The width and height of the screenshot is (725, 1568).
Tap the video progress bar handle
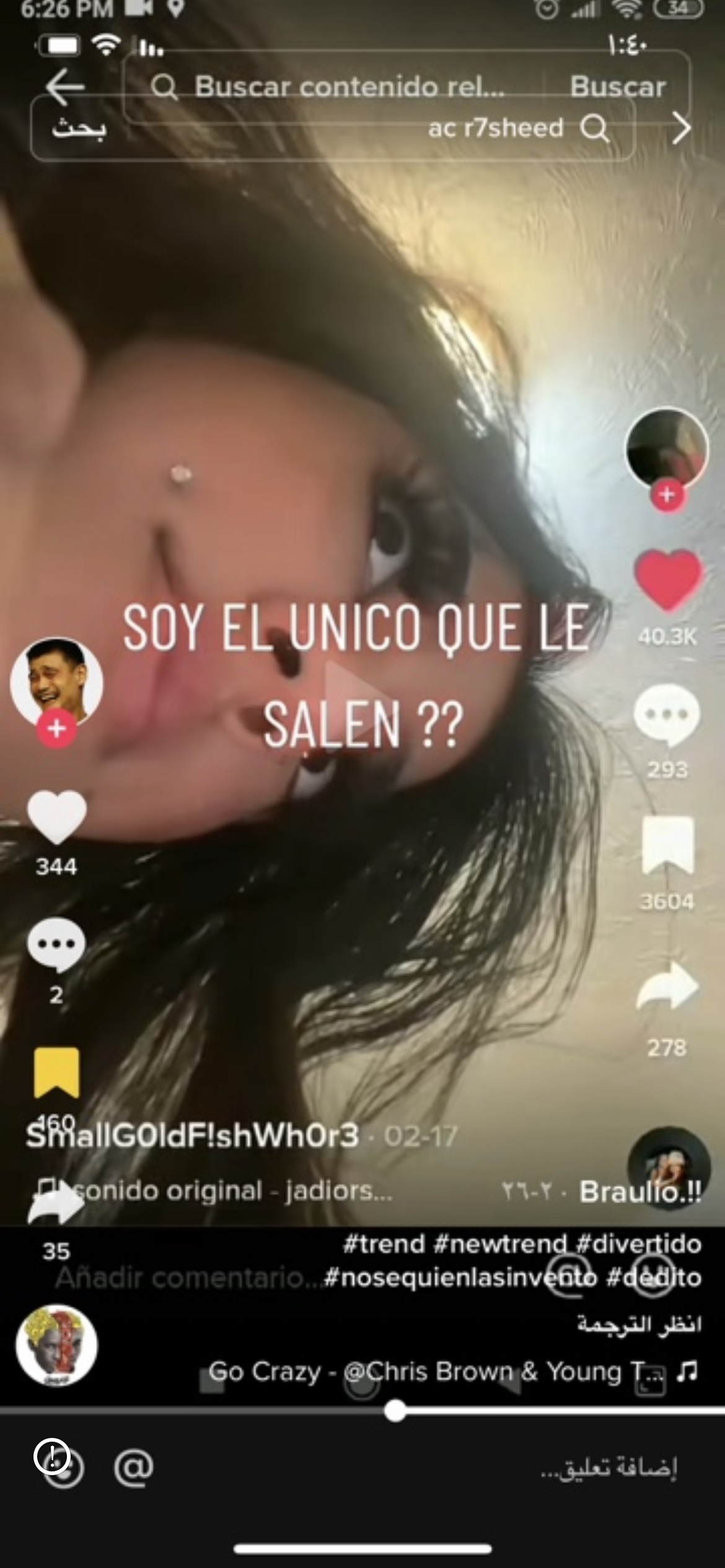[x=395, y=1411]
